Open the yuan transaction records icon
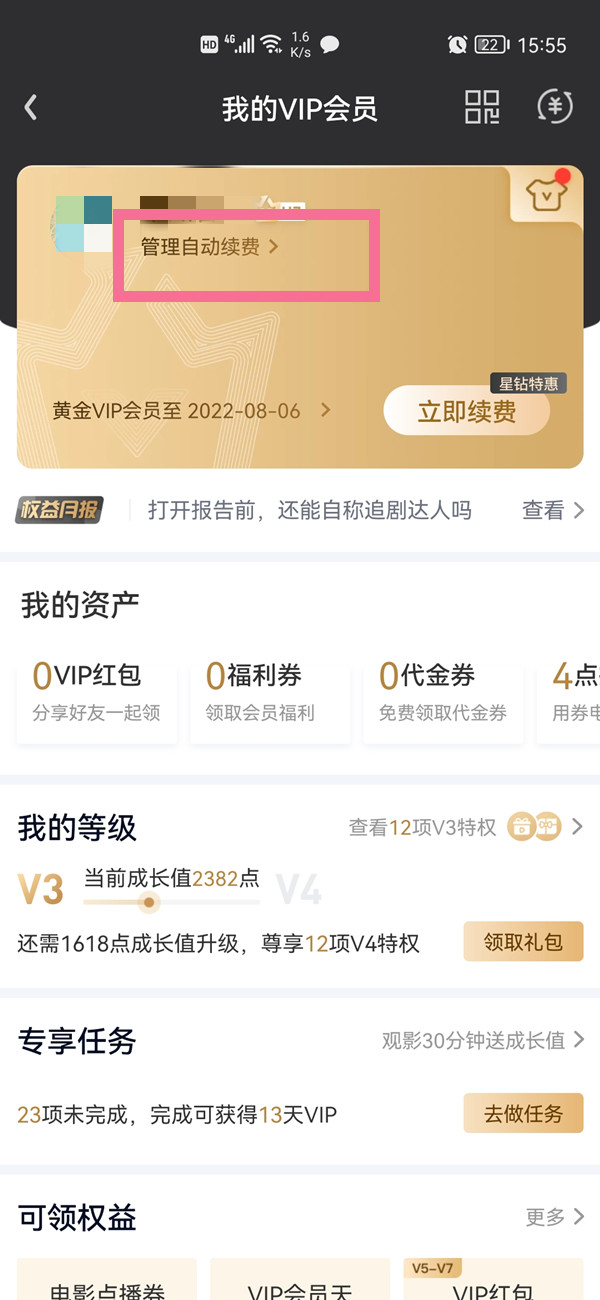600x1300 pixels. point(555,108)
